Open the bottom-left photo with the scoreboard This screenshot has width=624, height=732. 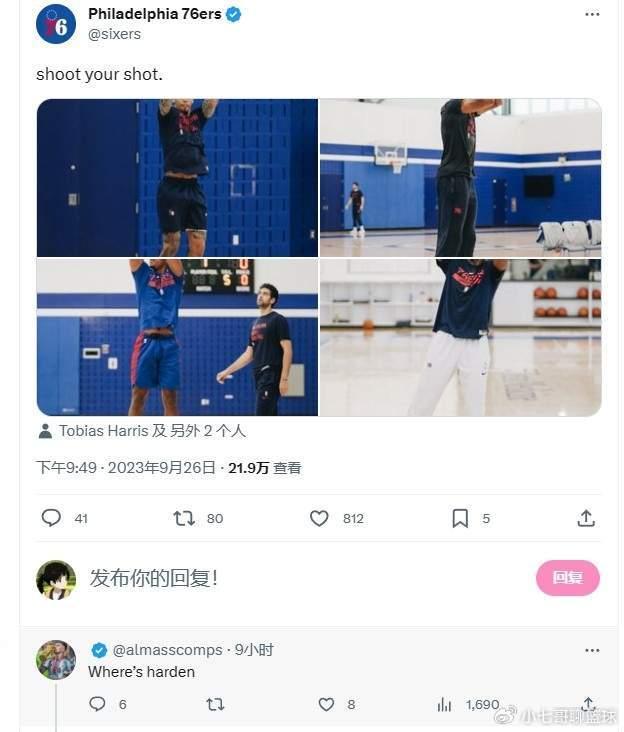point(177,337)
